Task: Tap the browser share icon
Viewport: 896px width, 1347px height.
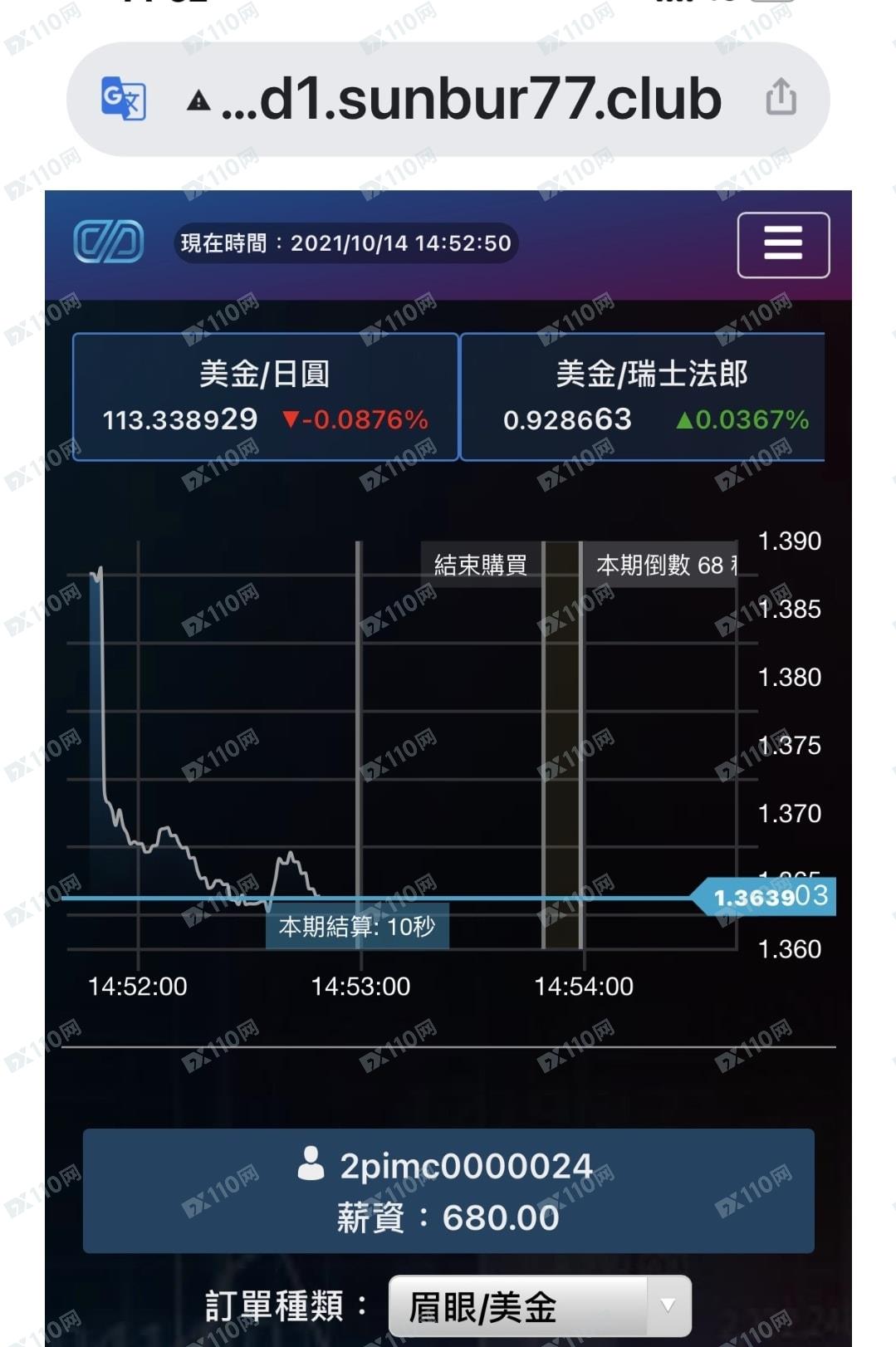Action: [x=781, y=97]
